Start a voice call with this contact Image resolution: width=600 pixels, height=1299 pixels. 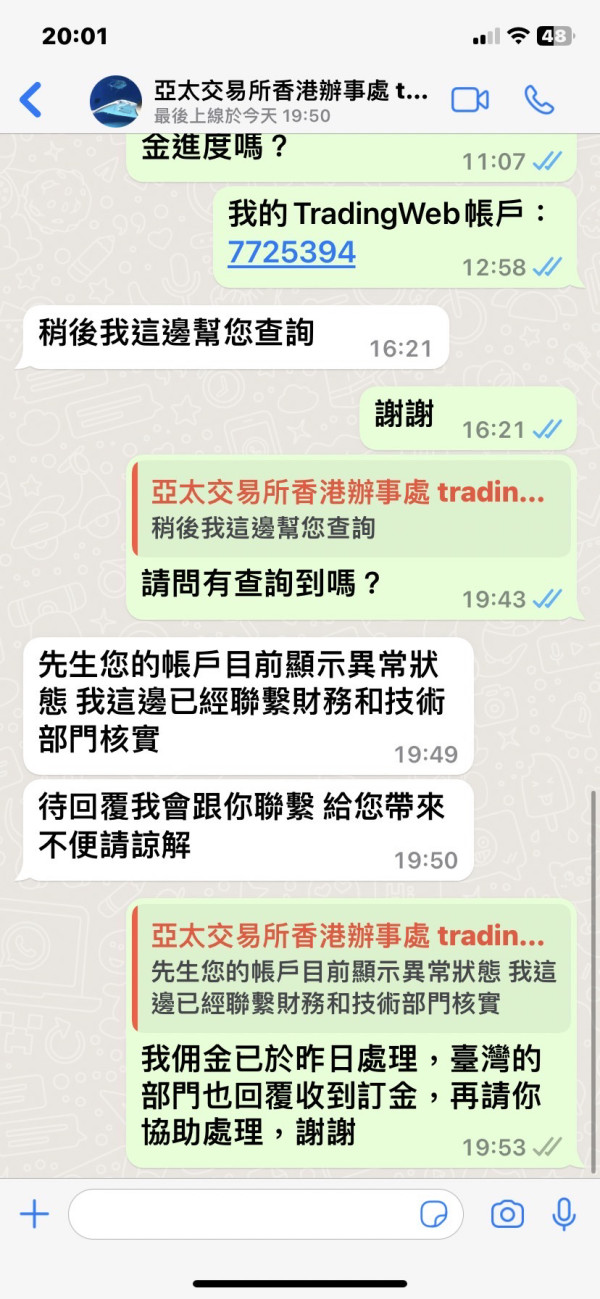click(540, 100)
